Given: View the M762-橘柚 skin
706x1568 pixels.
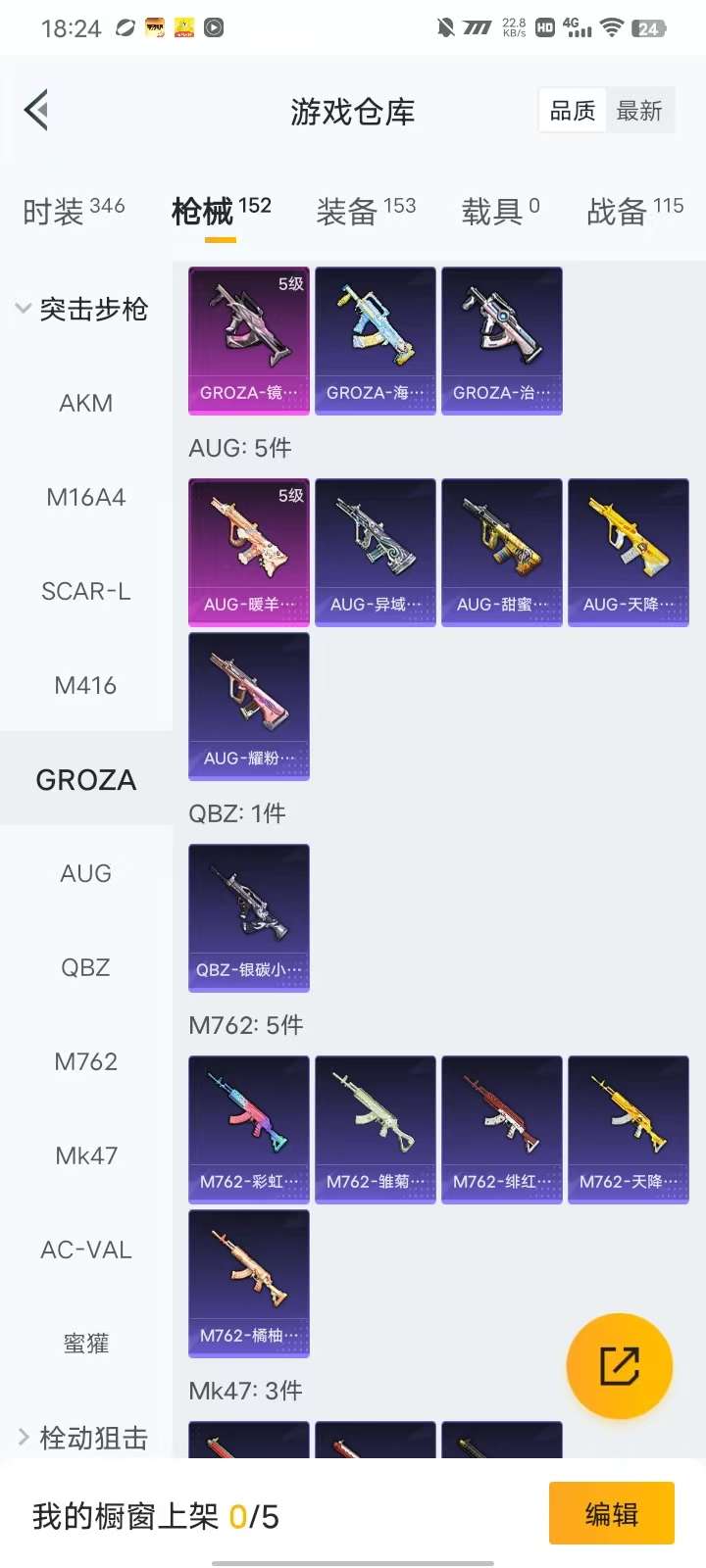Looking at the screenshot, I should (x=249, y=1283).
